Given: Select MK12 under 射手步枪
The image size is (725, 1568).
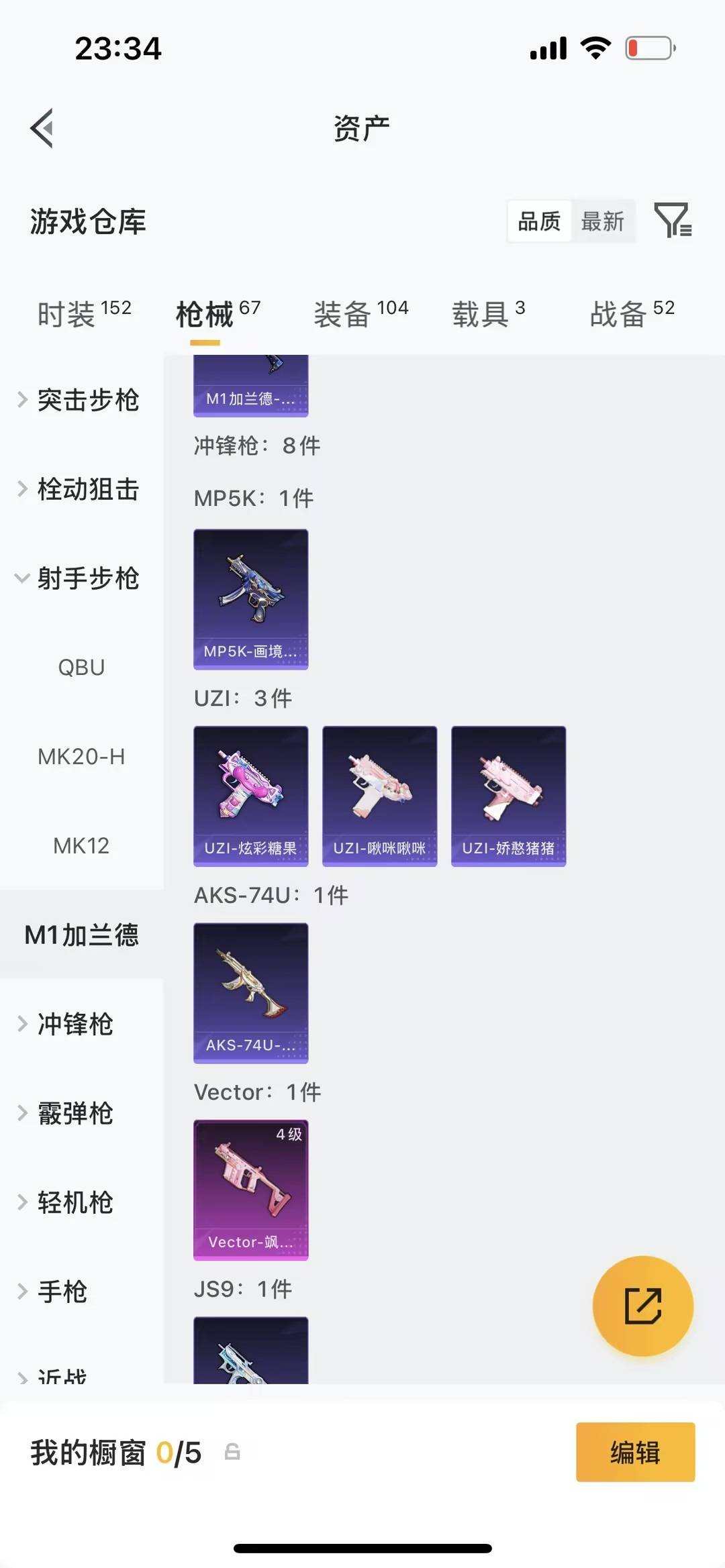Looking at the screenshot, I should coord(81,845).
